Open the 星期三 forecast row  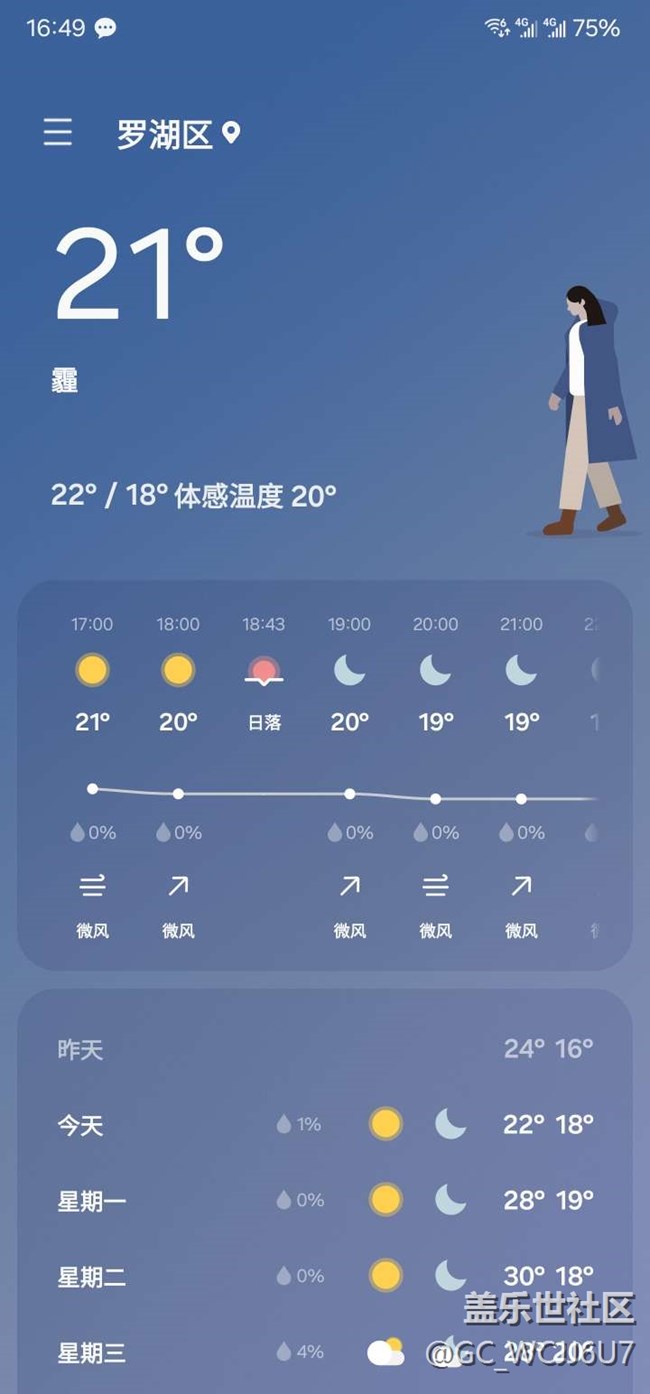(325, 1352)
